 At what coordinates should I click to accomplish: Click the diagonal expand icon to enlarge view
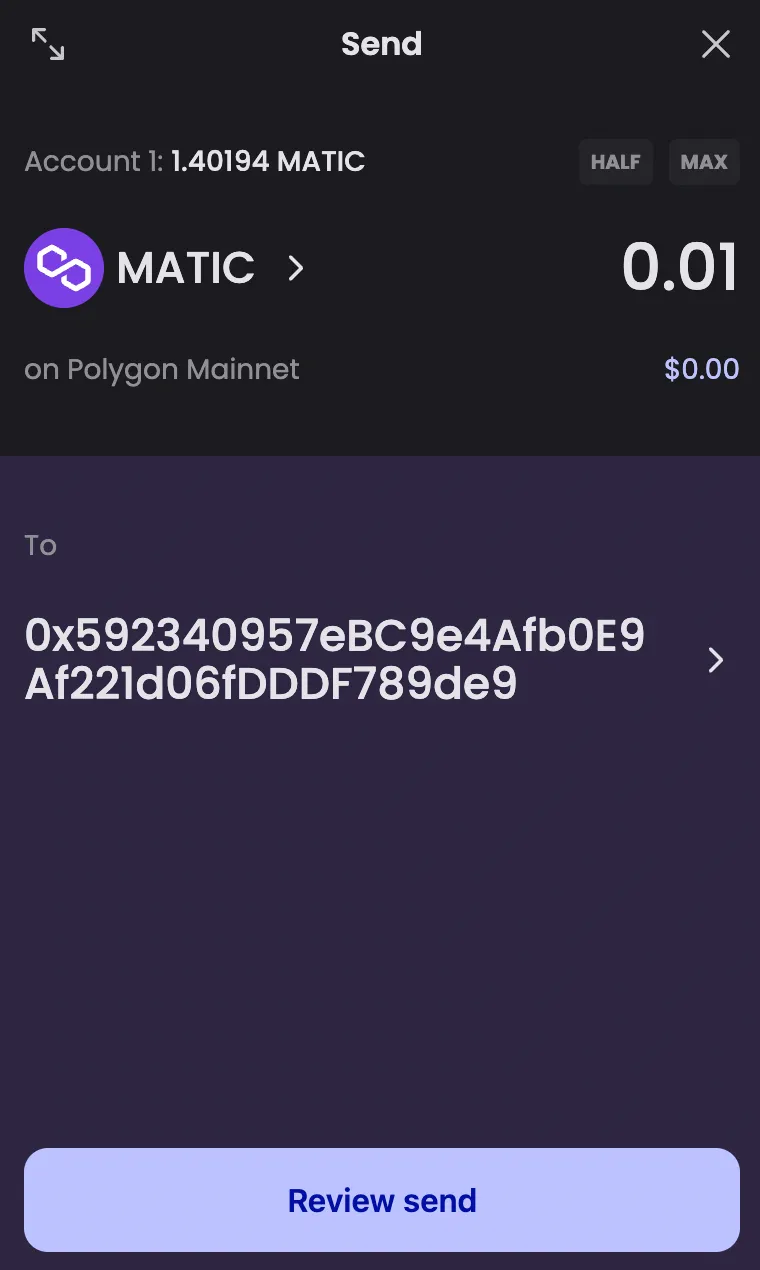[x=47, y=44]
